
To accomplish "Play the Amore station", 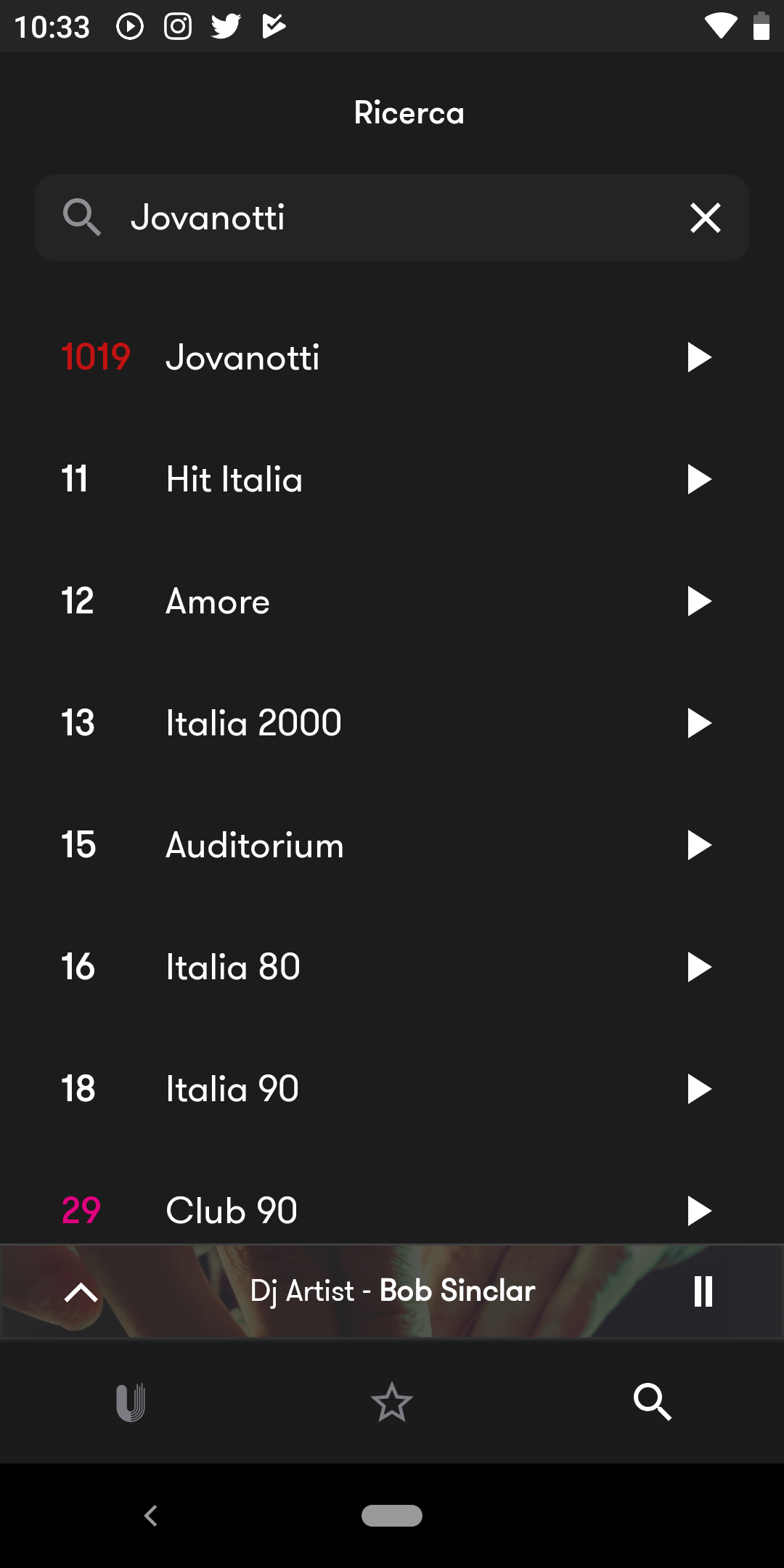I will coord(699,601).
